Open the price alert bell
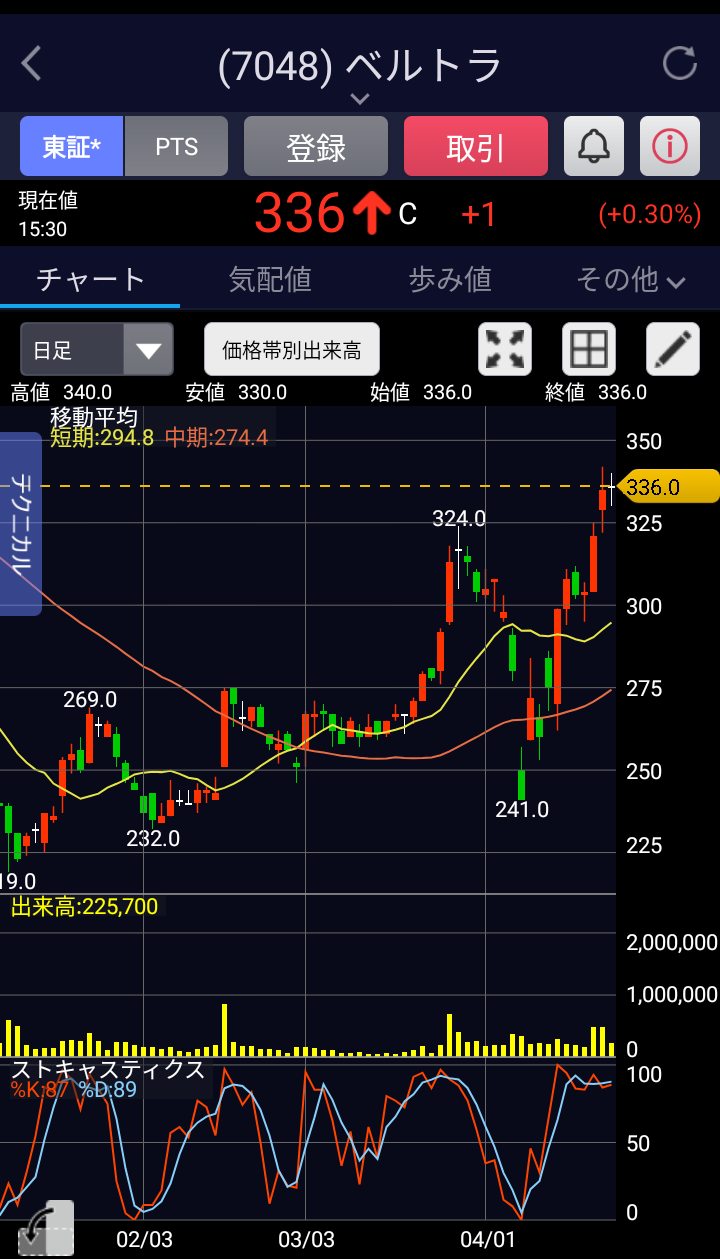 (594, 147)
